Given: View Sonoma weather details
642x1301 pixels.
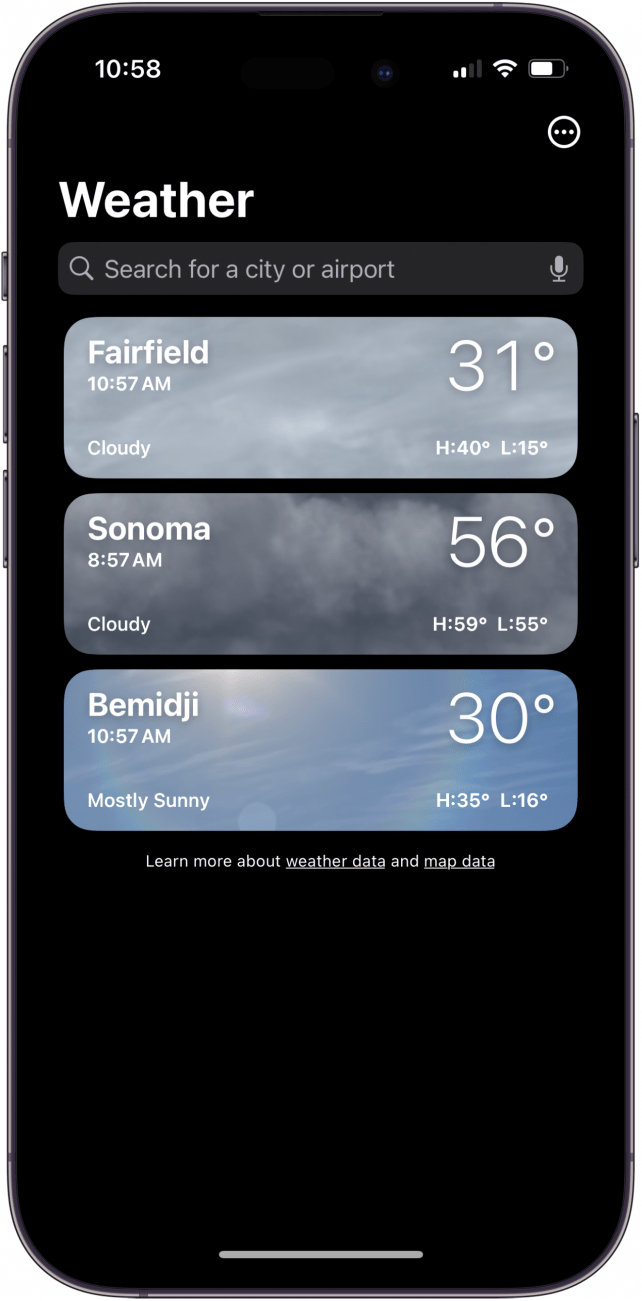Looking at the screenshot, I should [320, 574].
